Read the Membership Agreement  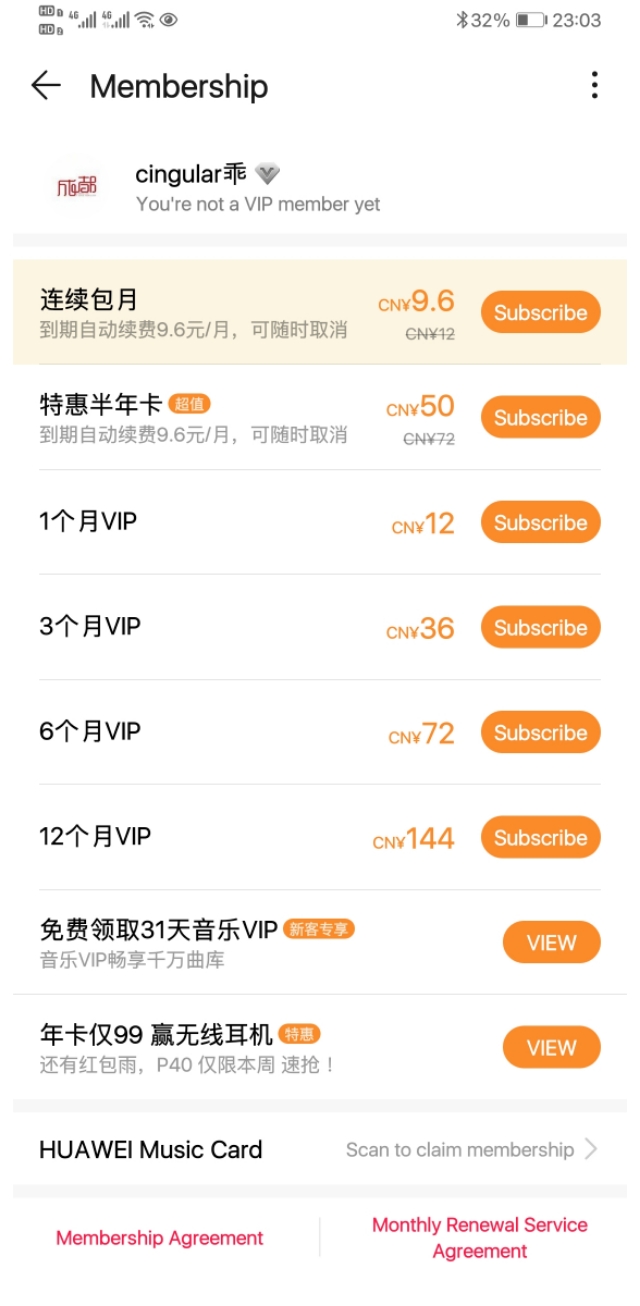pyautogui.click(x=160, y=1238)
